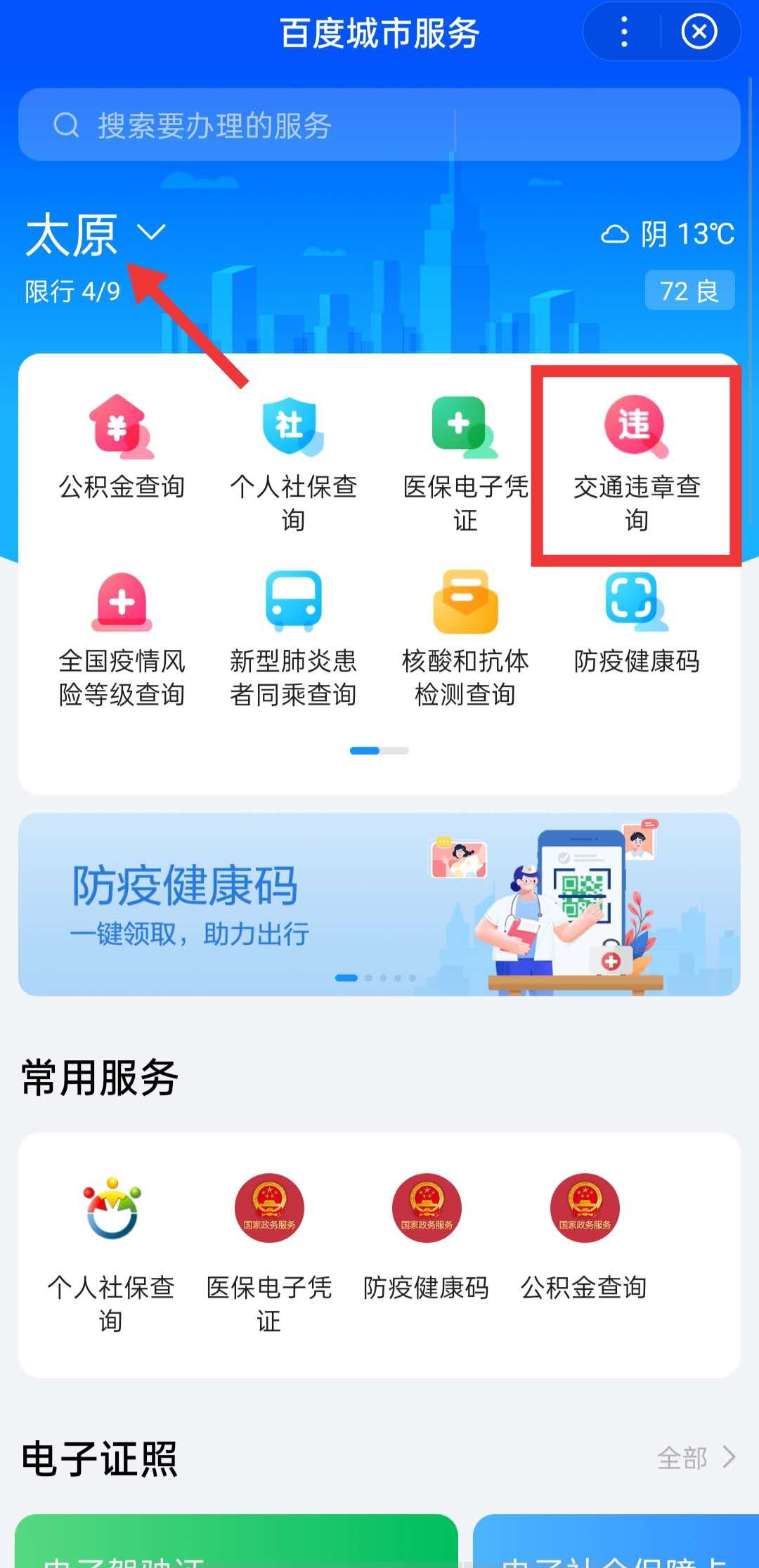This screenshot has width=759, height=1568.
Task: Open 个人社保查询 under 常用服务
Action: click(x=111, y=1250)
